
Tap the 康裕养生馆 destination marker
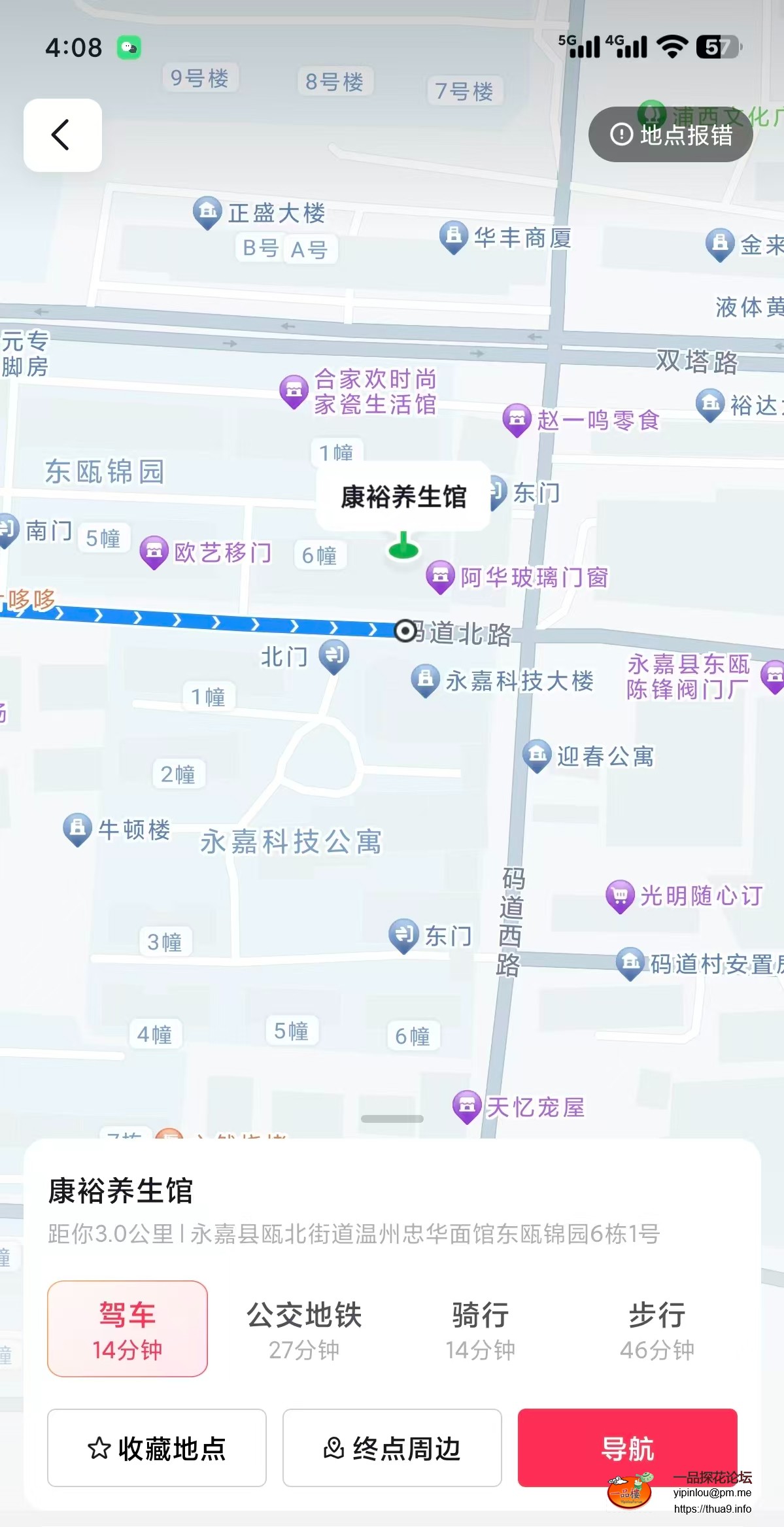tap(403, 548)
